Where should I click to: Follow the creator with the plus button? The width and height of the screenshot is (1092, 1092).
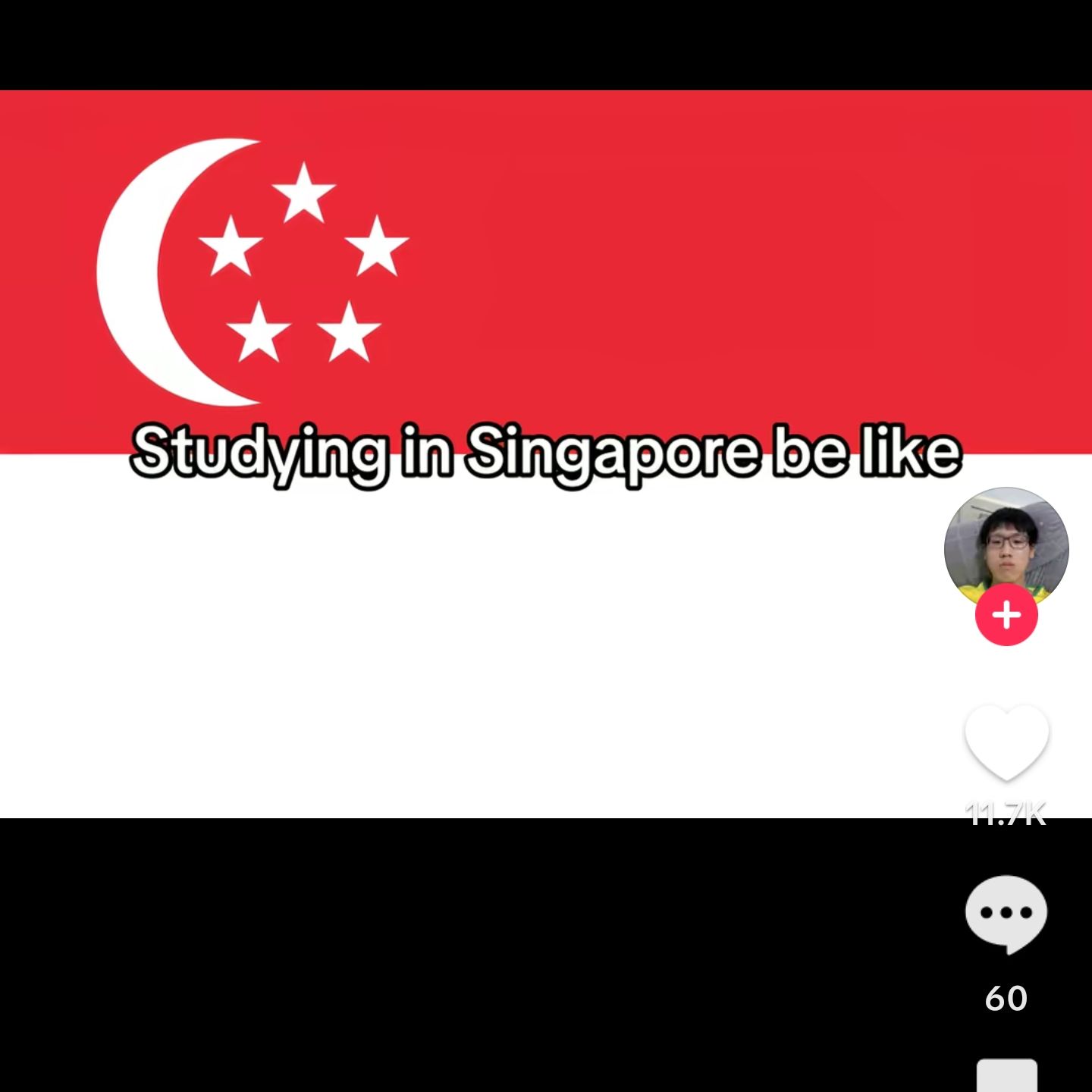click(1006, 615)
